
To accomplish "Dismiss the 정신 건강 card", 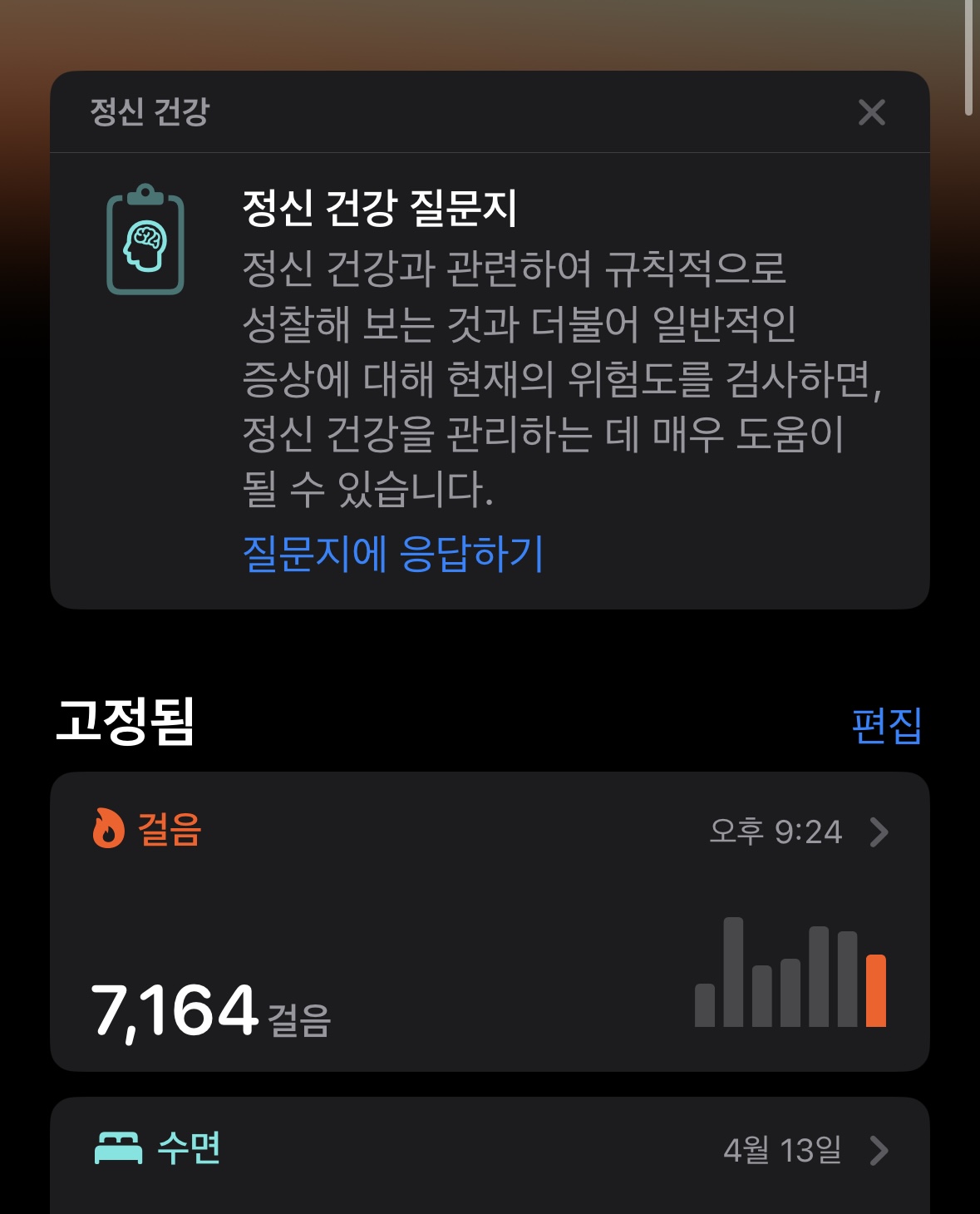I will [871, 112].
